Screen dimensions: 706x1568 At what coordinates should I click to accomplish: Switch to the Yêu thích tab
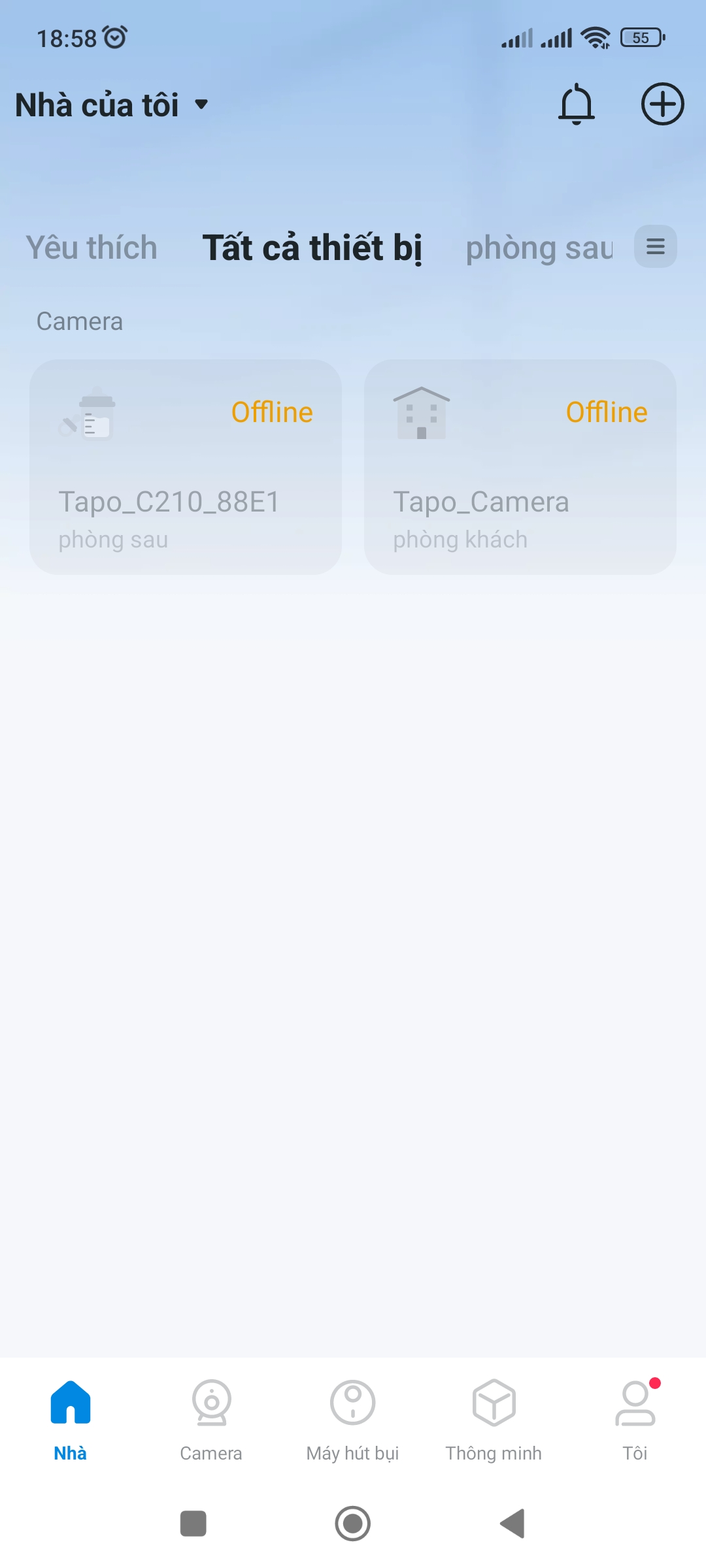[x=92, y=248]
